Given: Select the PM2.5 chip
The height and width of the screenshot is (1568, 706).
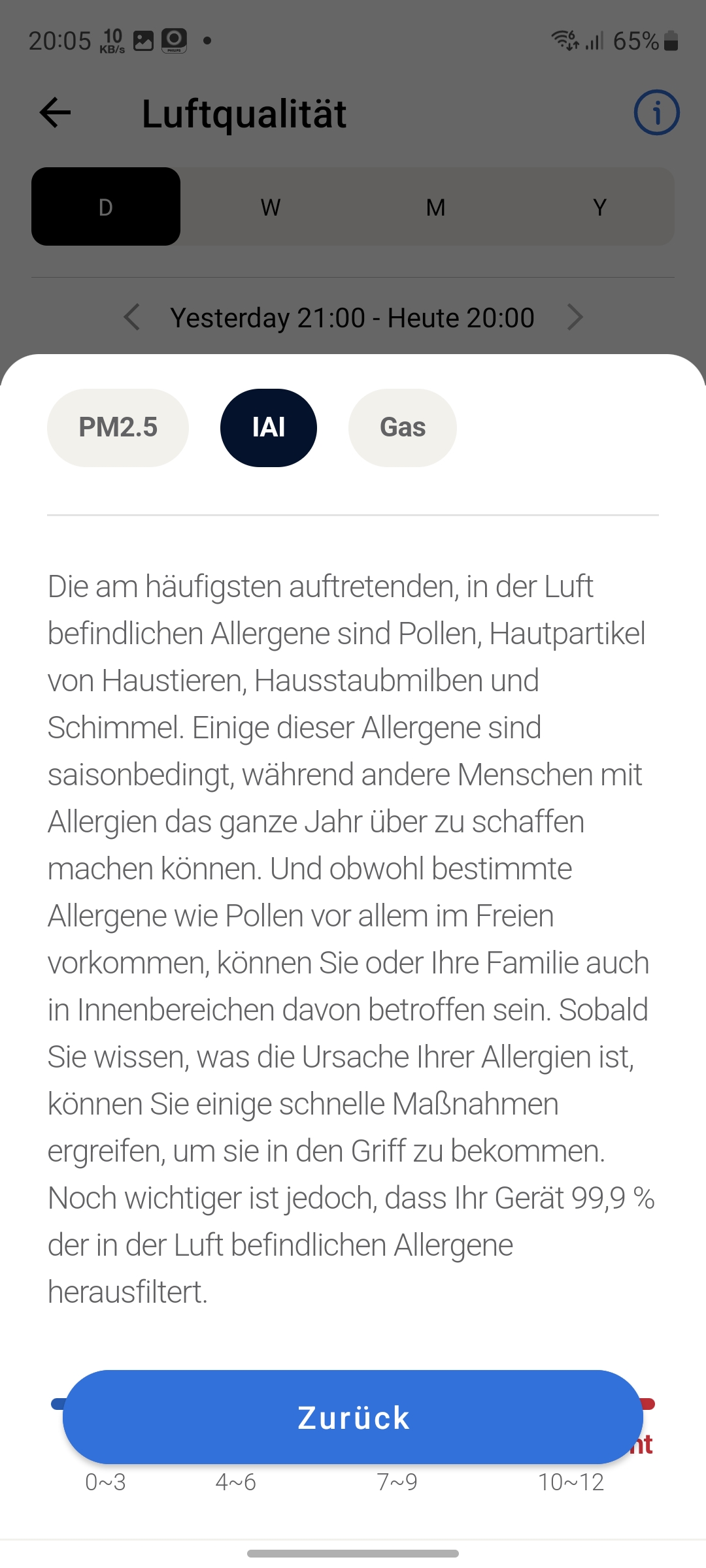Looking at the screenshot, I should point(118,427).
